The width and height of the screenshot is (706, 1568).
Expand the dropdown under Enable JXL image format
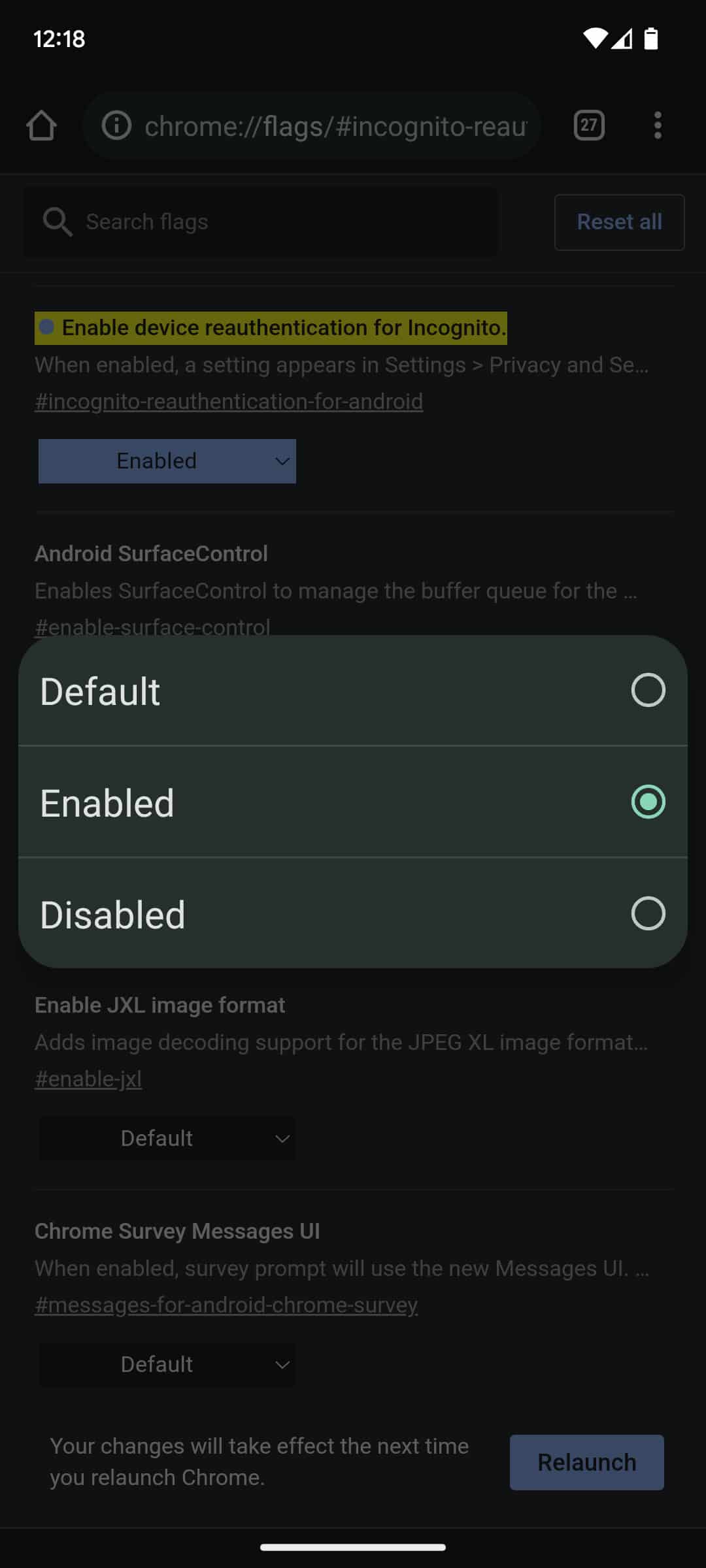(167, 1138)
